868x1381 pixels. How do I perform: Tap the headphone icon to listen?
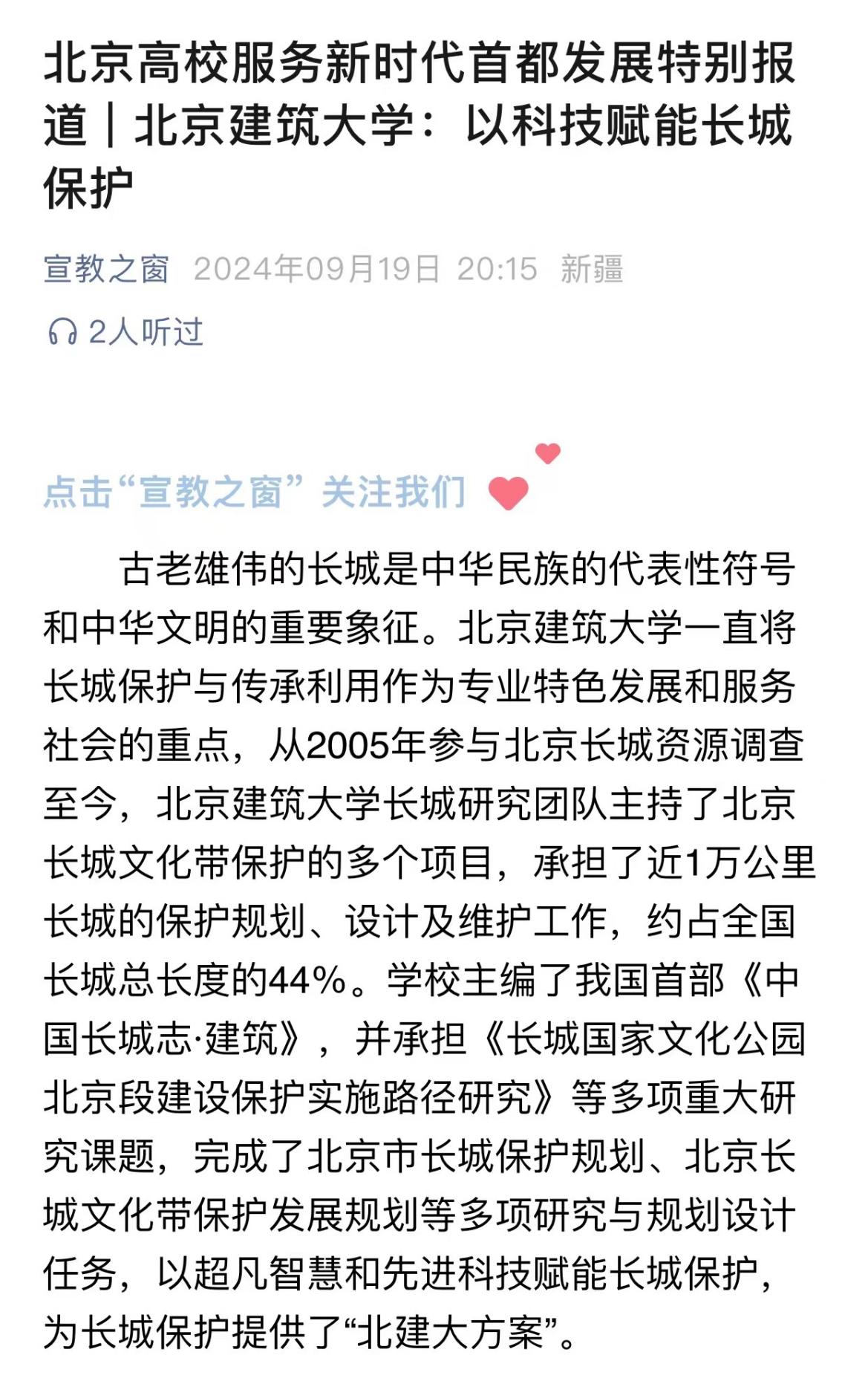(62, 332)
